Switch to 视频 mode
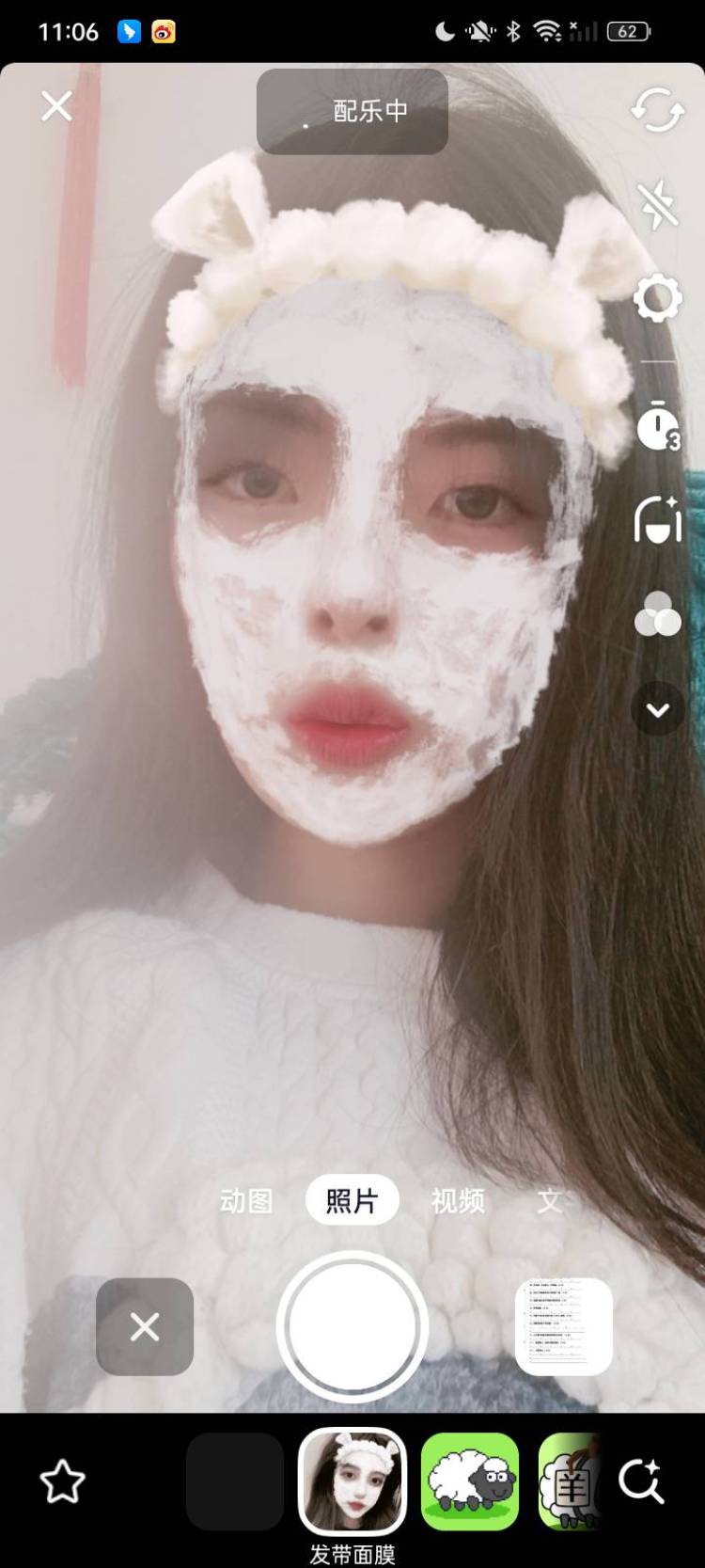Viewport: 705px width, 1568px height. pyautogui.click(x=458, y=1200)
